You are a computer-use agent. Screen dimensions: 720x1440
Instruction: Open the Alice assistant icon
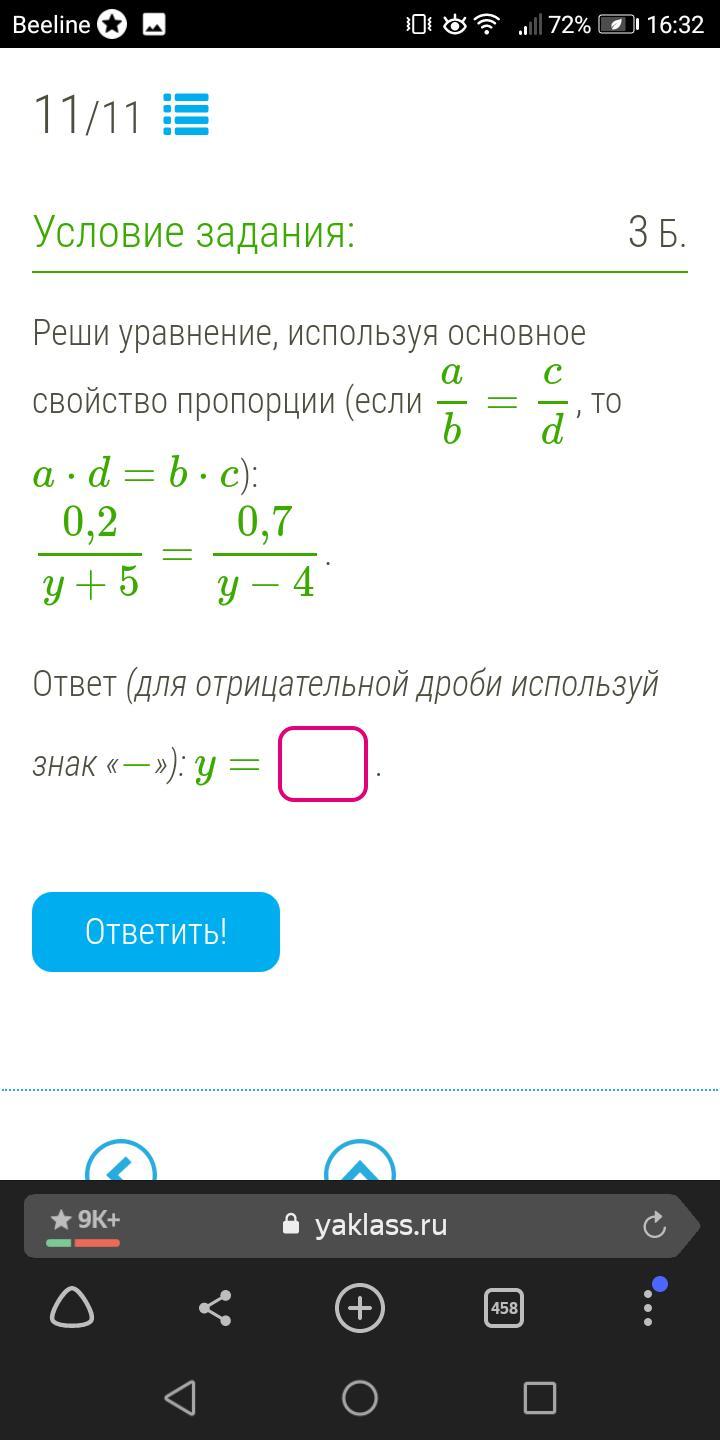point(72,1308)
